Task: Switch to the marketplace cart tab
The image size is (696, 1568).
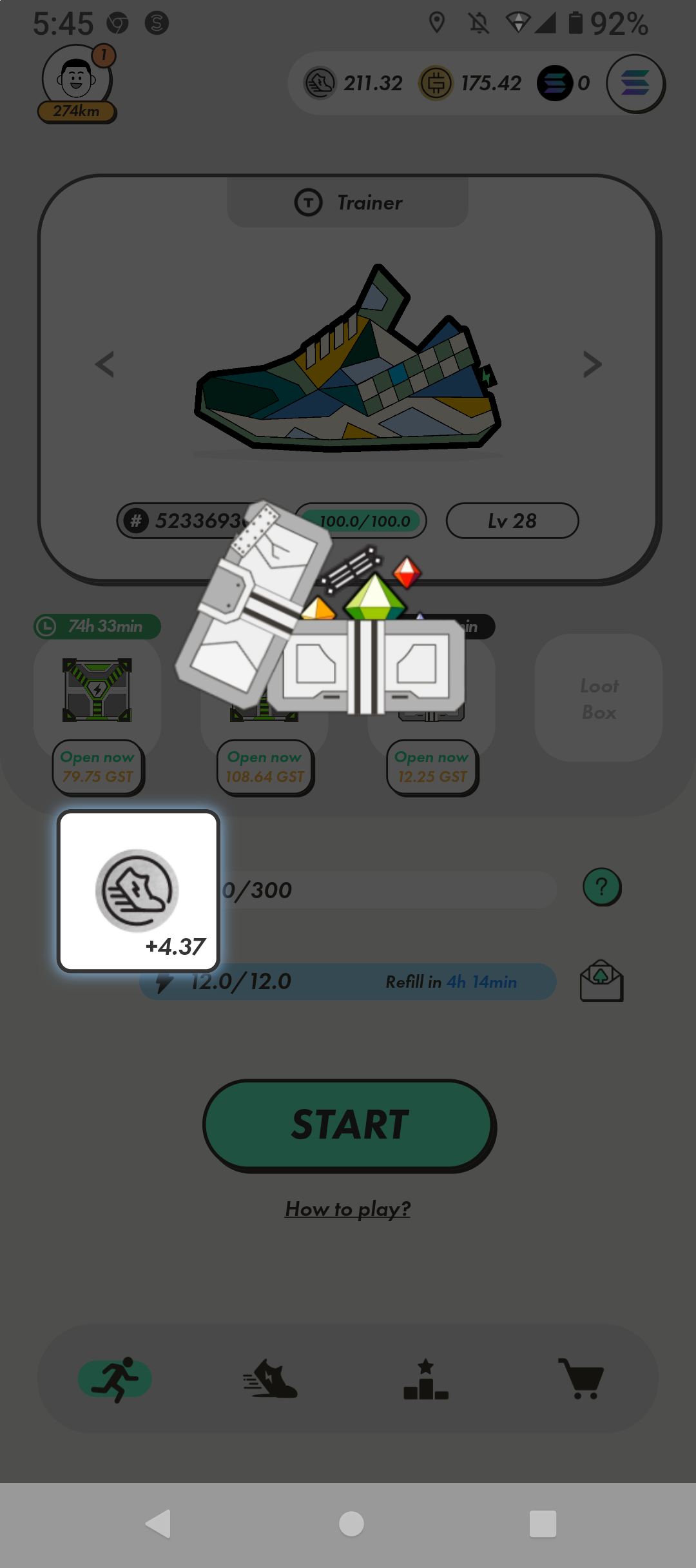Action: pyautogui.click(x=581, y=1379)
